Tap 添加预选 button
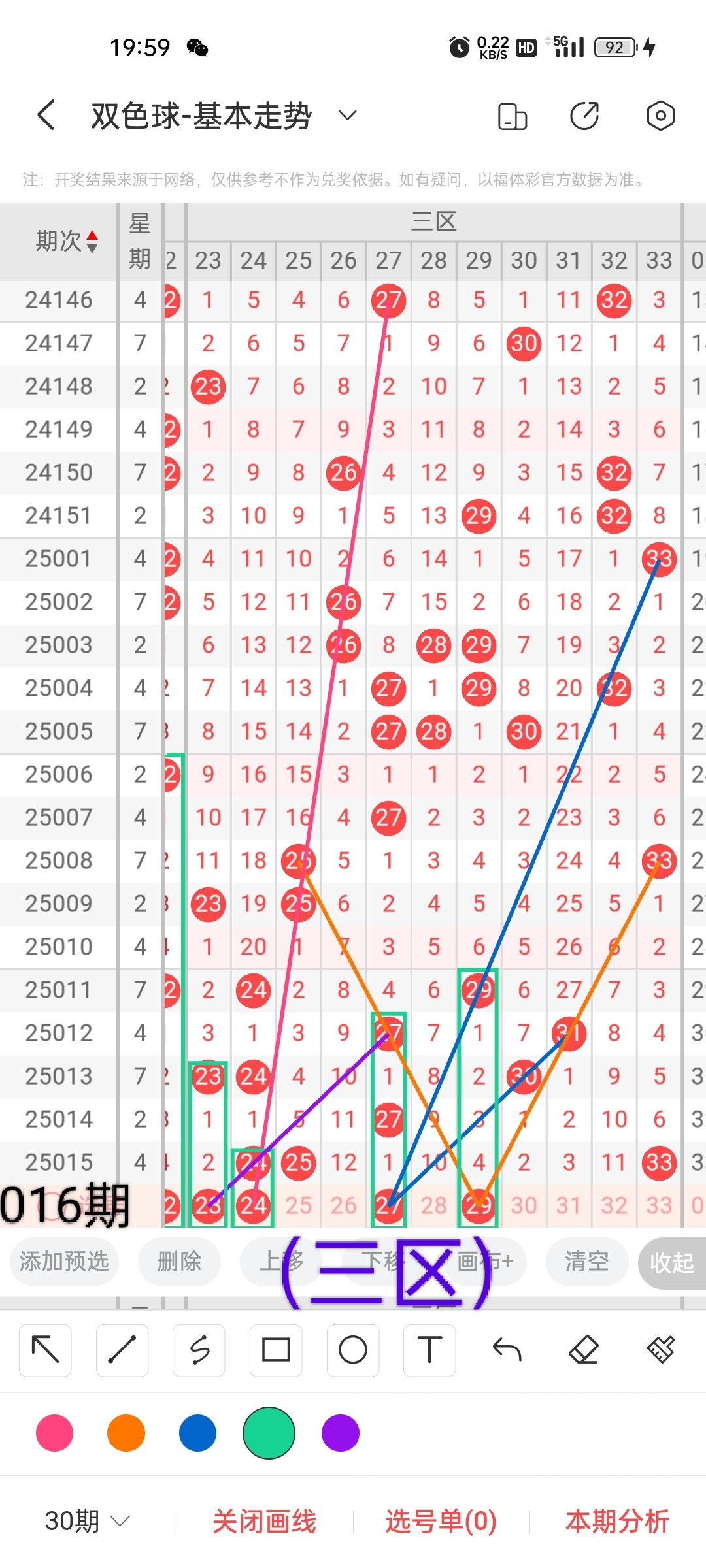The image size is (706, 1568). (64, 1262)
